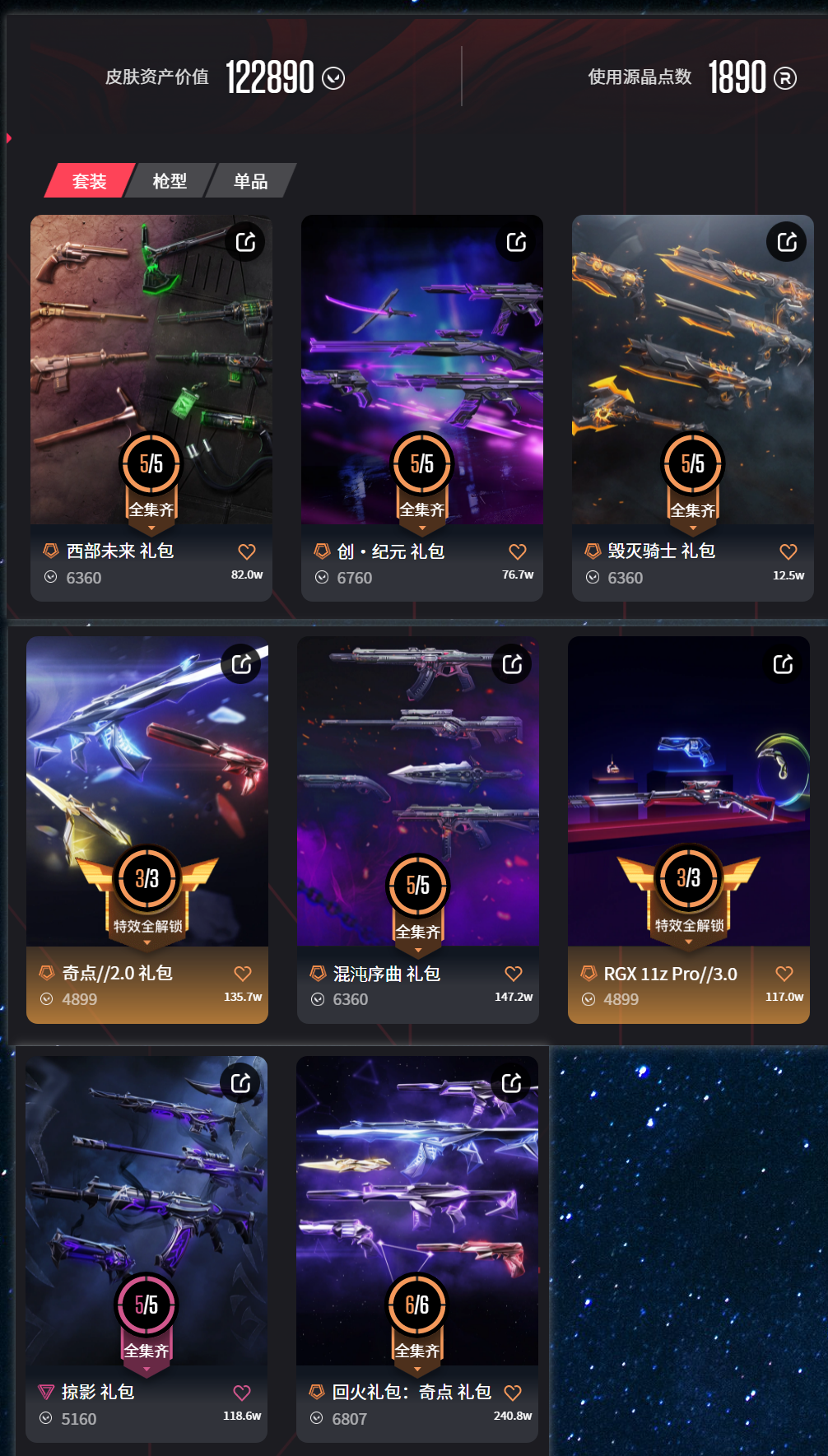Select the 套装 tab
The height and width of the screenshot is (1456, 828).
click(89, 181)
